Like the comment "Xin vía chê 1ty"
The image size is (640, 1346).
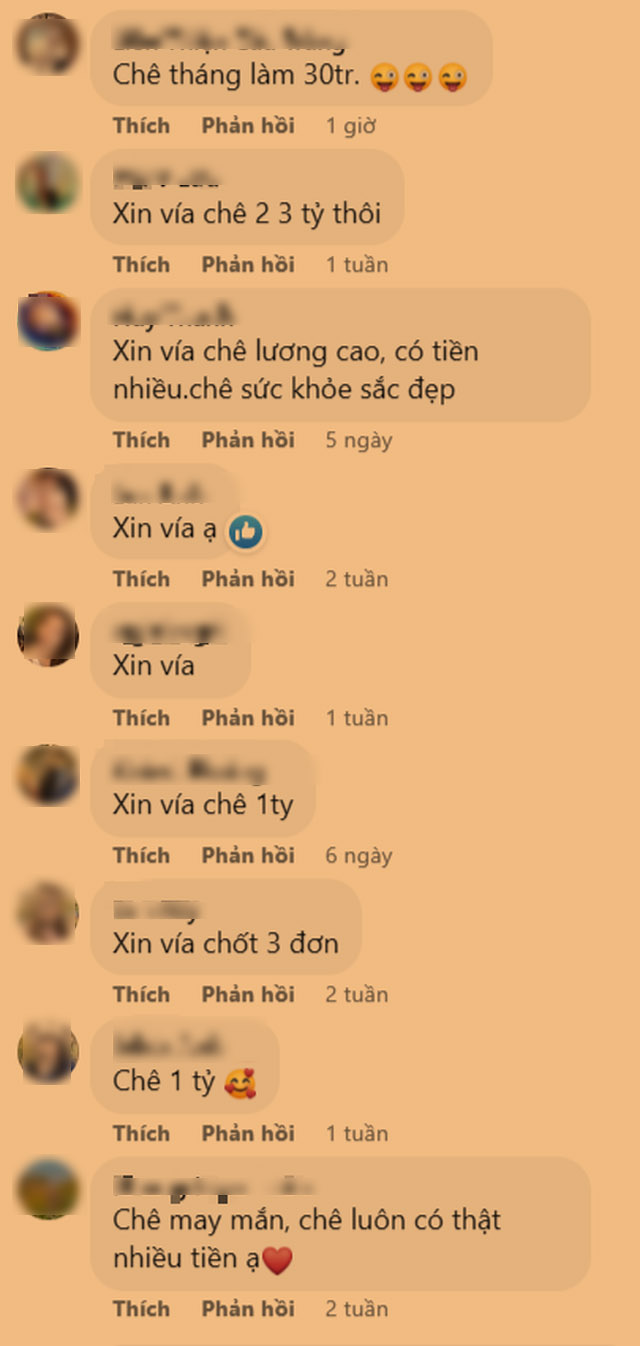(x=141, y=856)
